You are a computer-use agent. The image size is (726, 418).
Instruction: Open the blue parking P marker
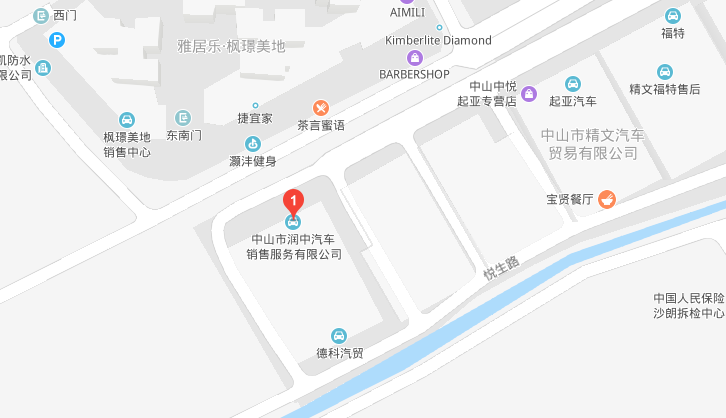click(x=58, y=41)
